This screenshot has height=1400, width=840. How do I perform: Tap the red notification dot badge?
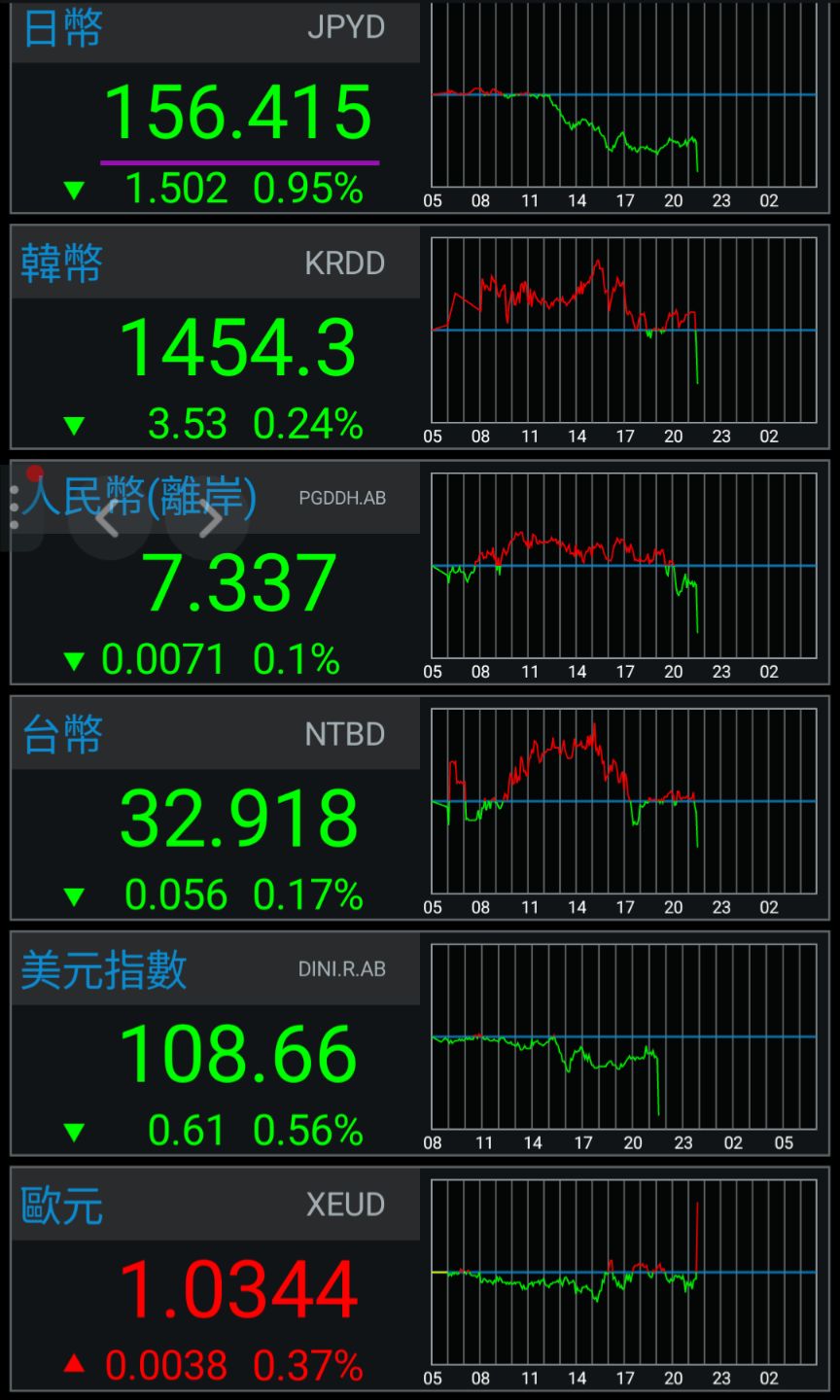(36, 475)
